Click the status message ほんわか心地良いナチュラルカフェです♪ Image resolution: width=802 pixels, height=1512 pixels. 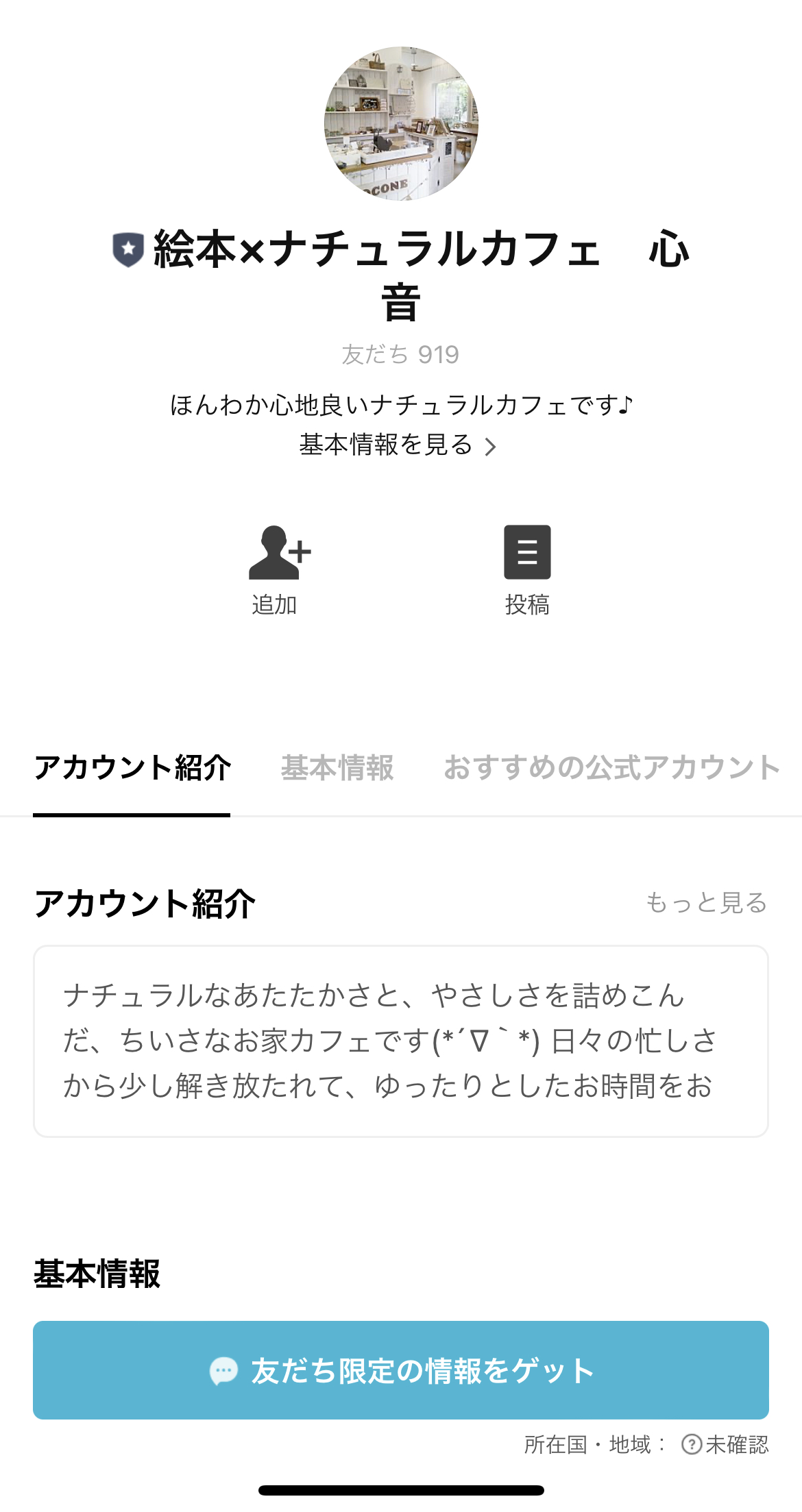point(400,404)
